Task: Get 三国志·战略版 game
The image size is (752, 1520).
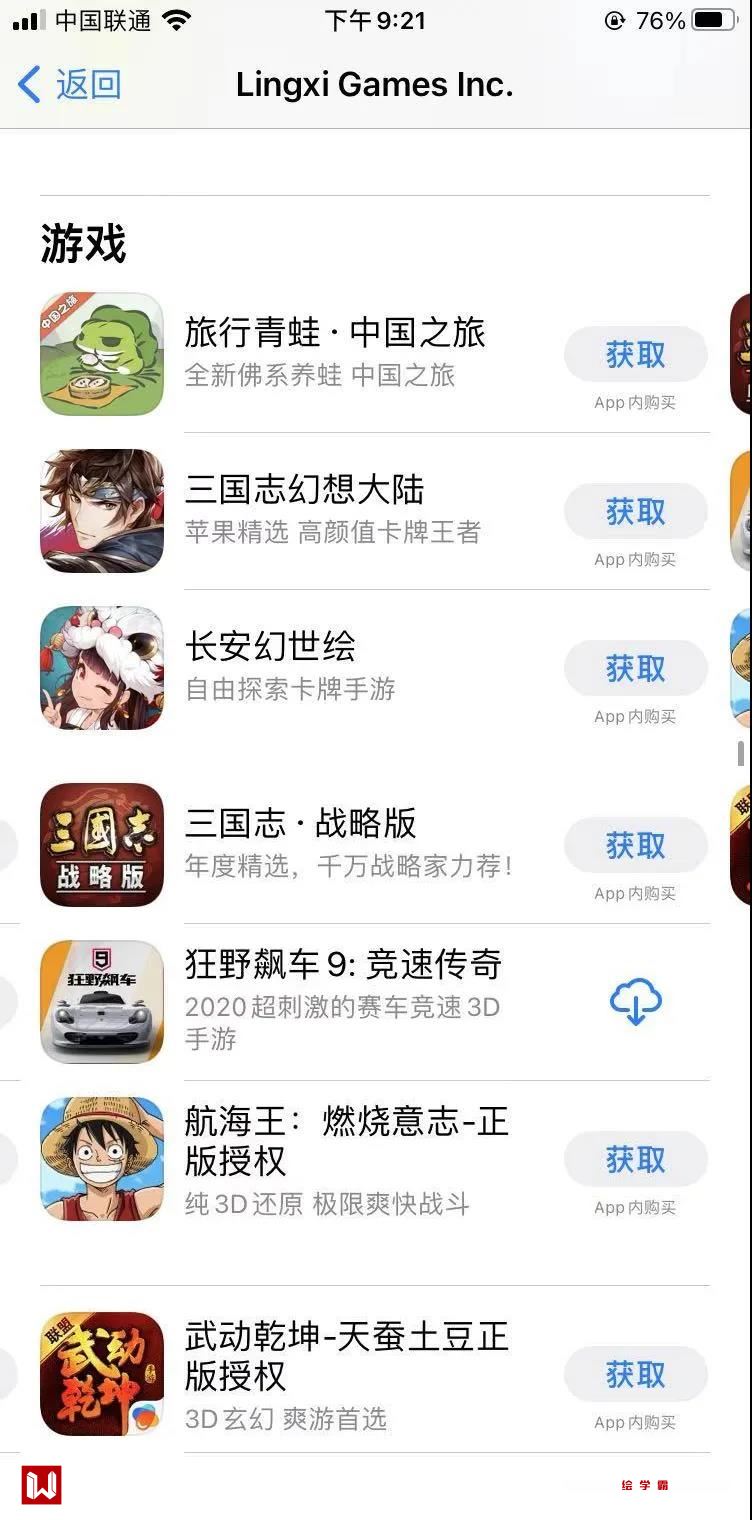Action: coord(635,846)
